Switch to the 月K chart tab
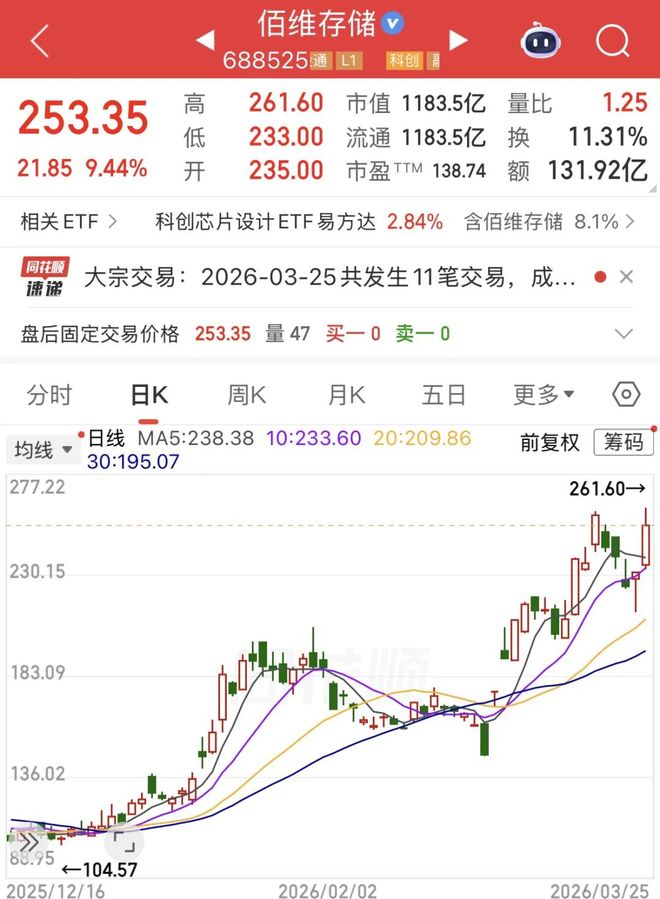Viewport: 660px width, 899px height. coord(345,395)
